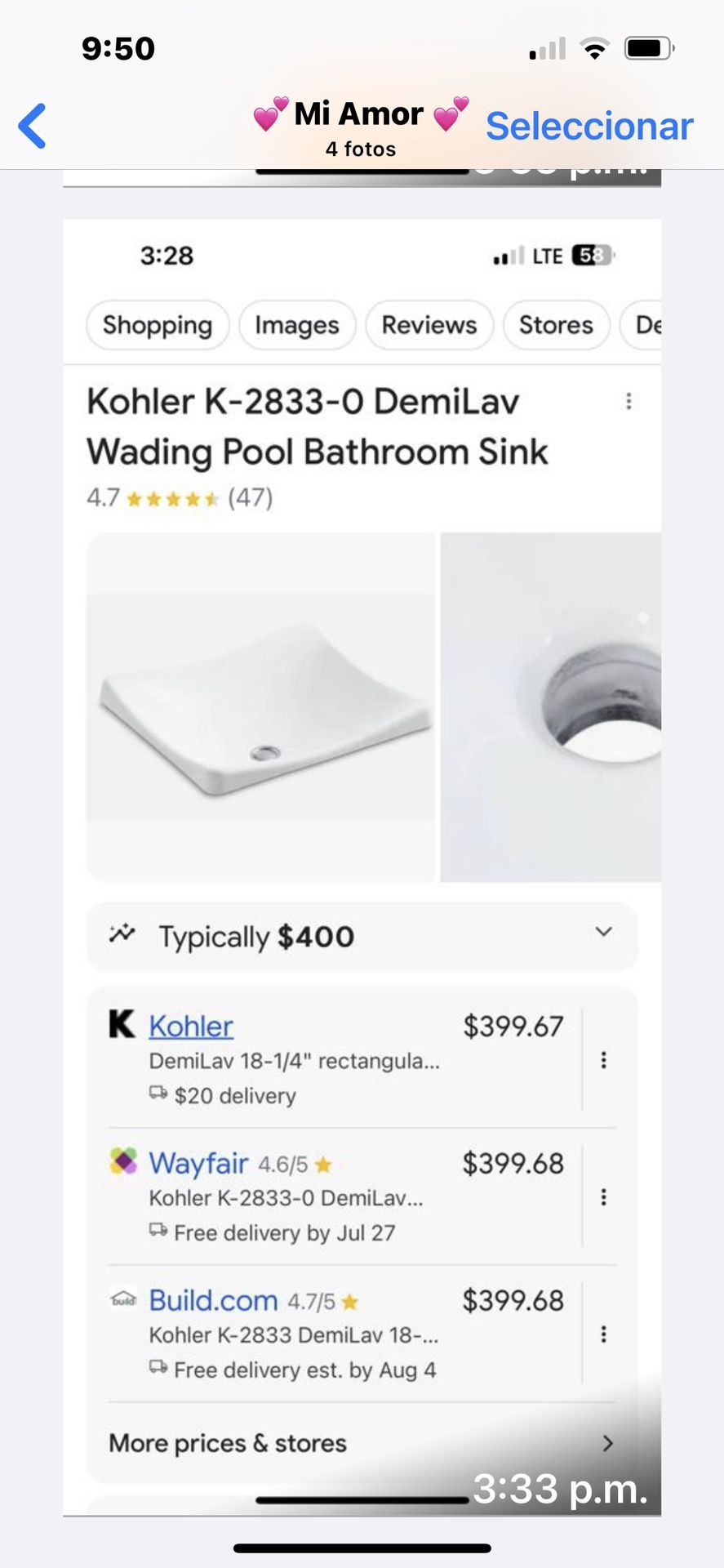Open the three-dot menu beside the product title
Image resolution: width=724 pixels, height=1568 pixels.
point(629,401)
